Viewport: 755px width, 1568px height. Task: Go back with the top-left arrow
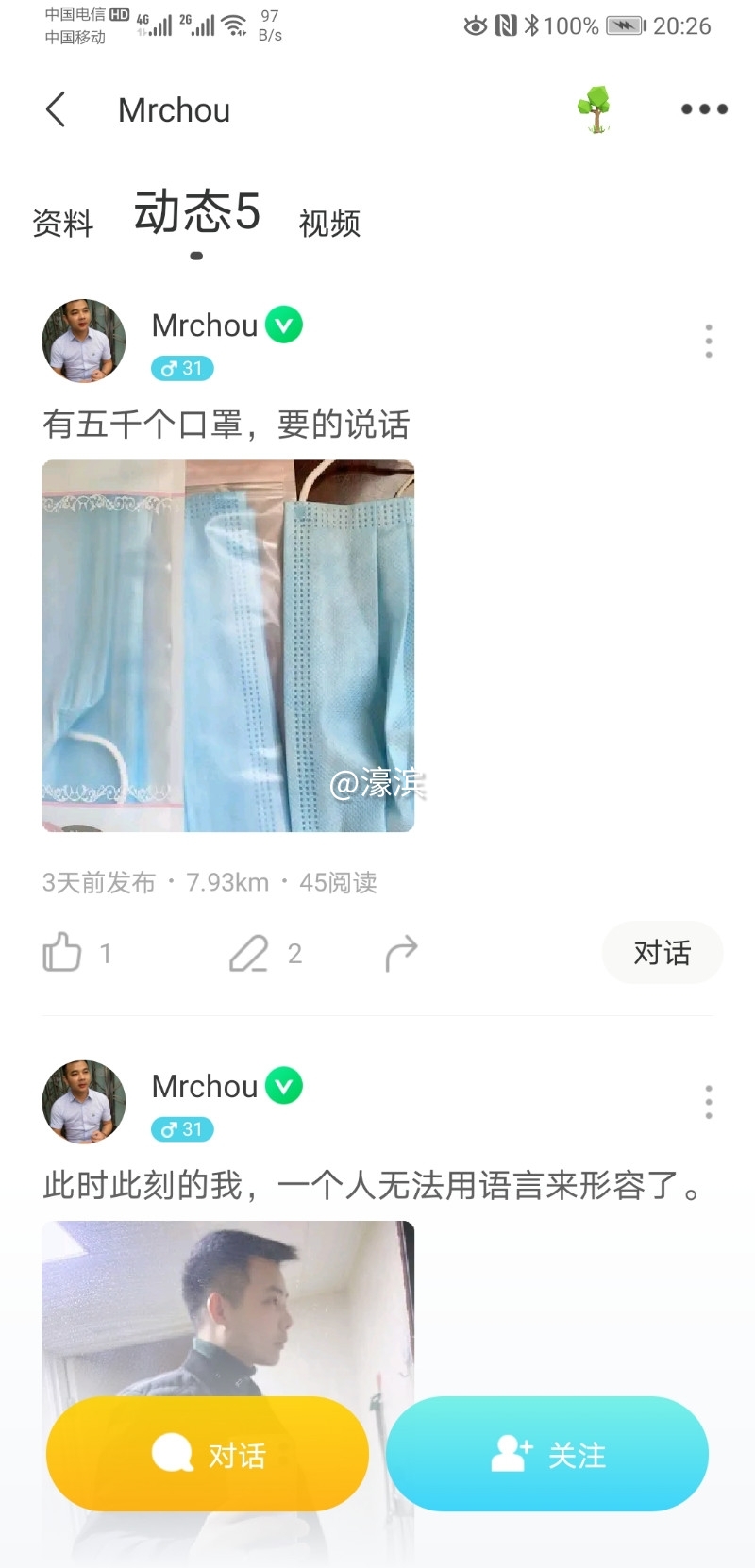56,109
